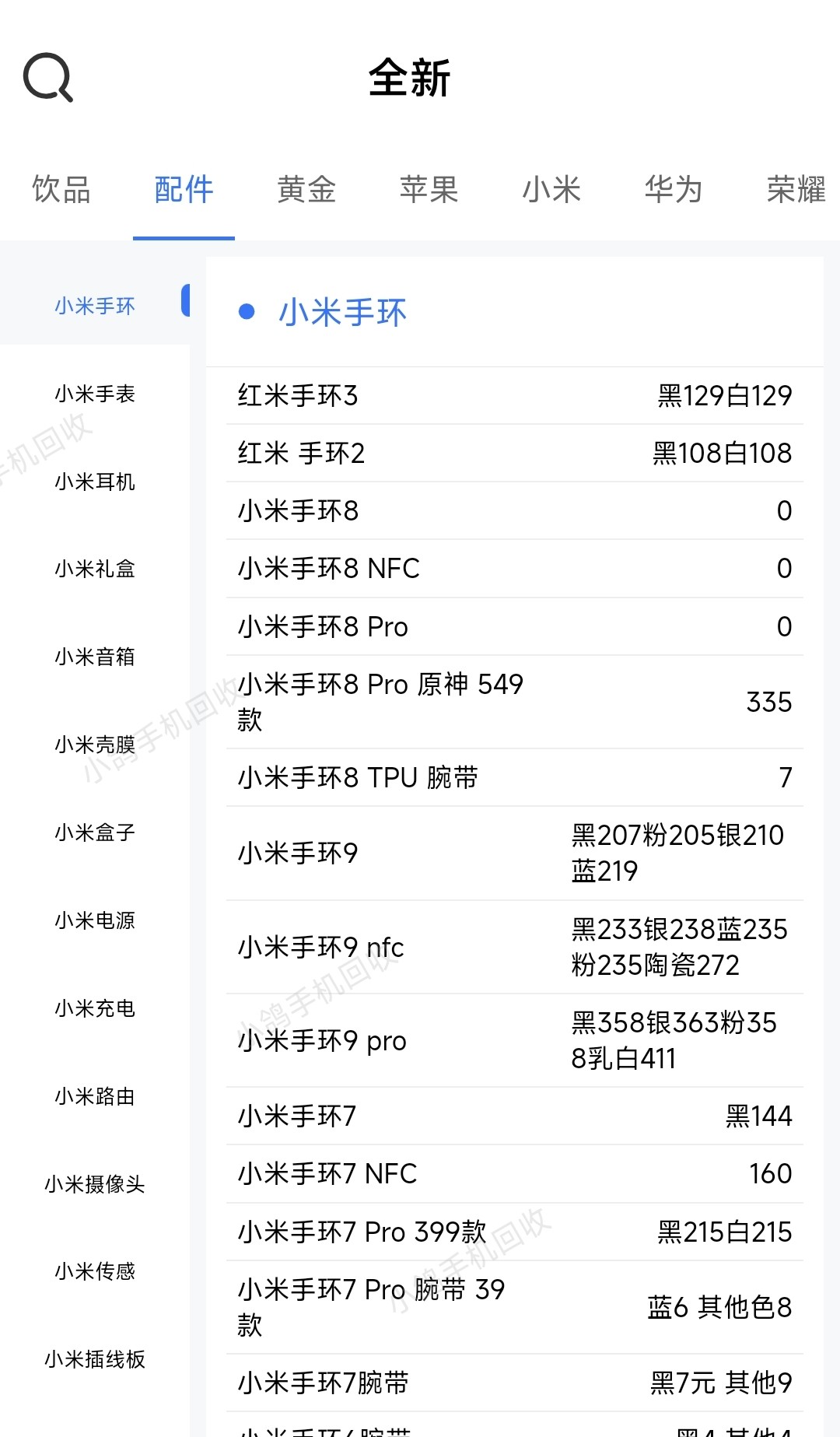Viewport: 840px width, 1437px height.
Task: Open the search icon
Action: (x=48, y=78)
